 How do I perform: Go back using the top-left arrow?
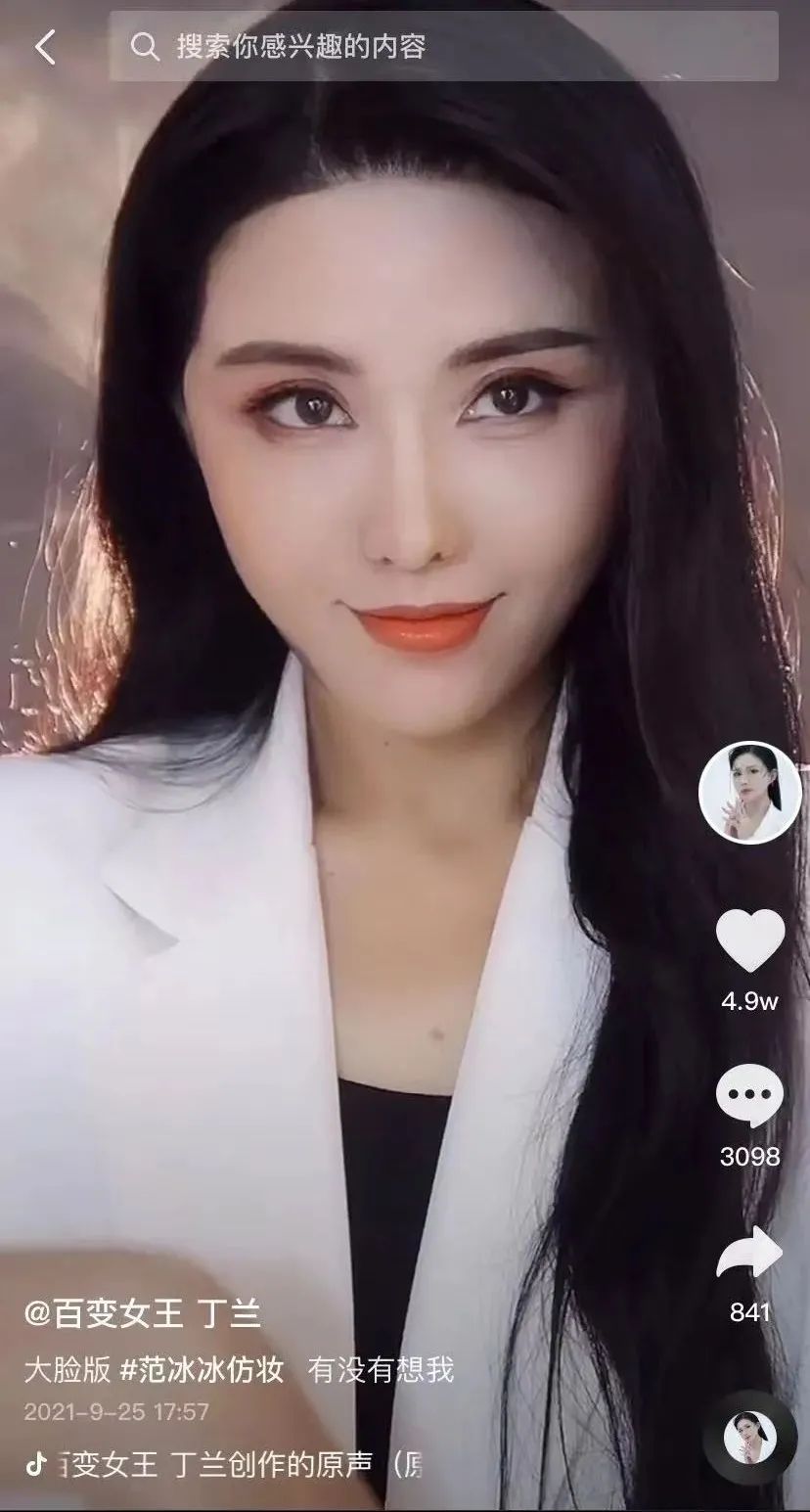(45, 46)
